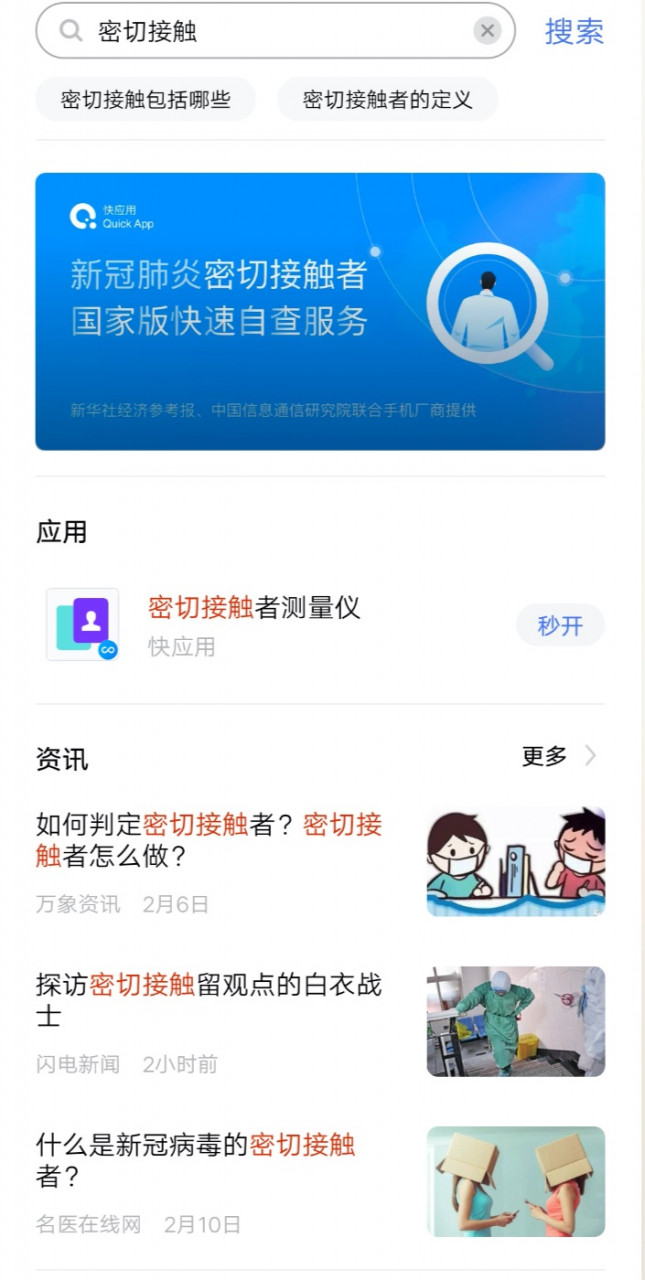The image size is (645, 1280).
Task: Select the 密切接触者的定义 suggestion chip
Action: 387,99
